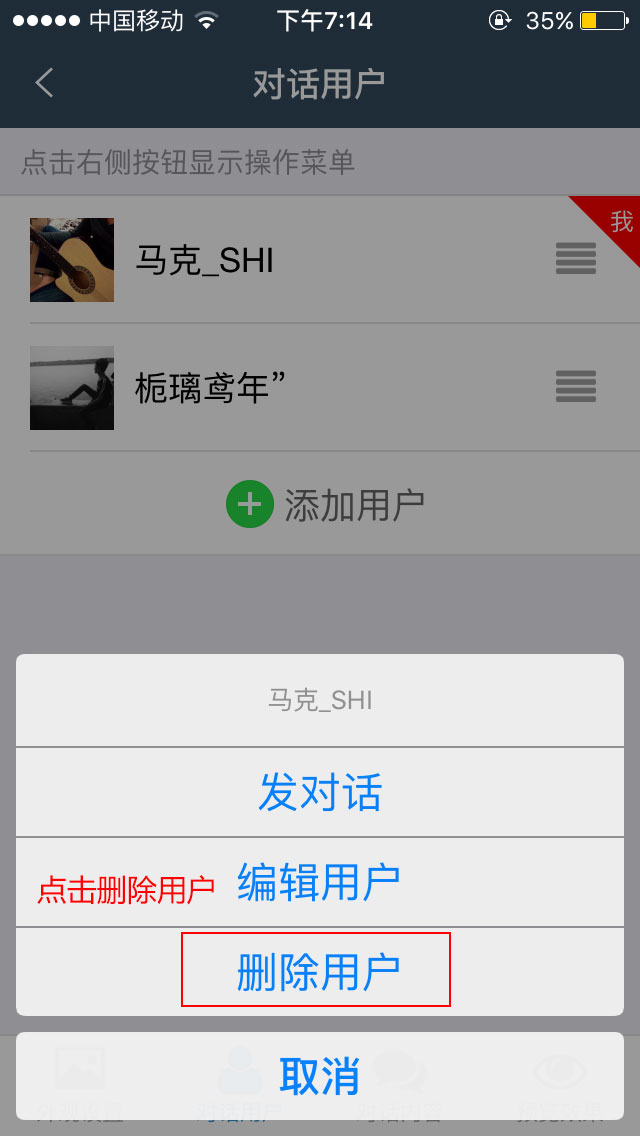Choose 发对话 in the action sheet

[x=320, y=792]
